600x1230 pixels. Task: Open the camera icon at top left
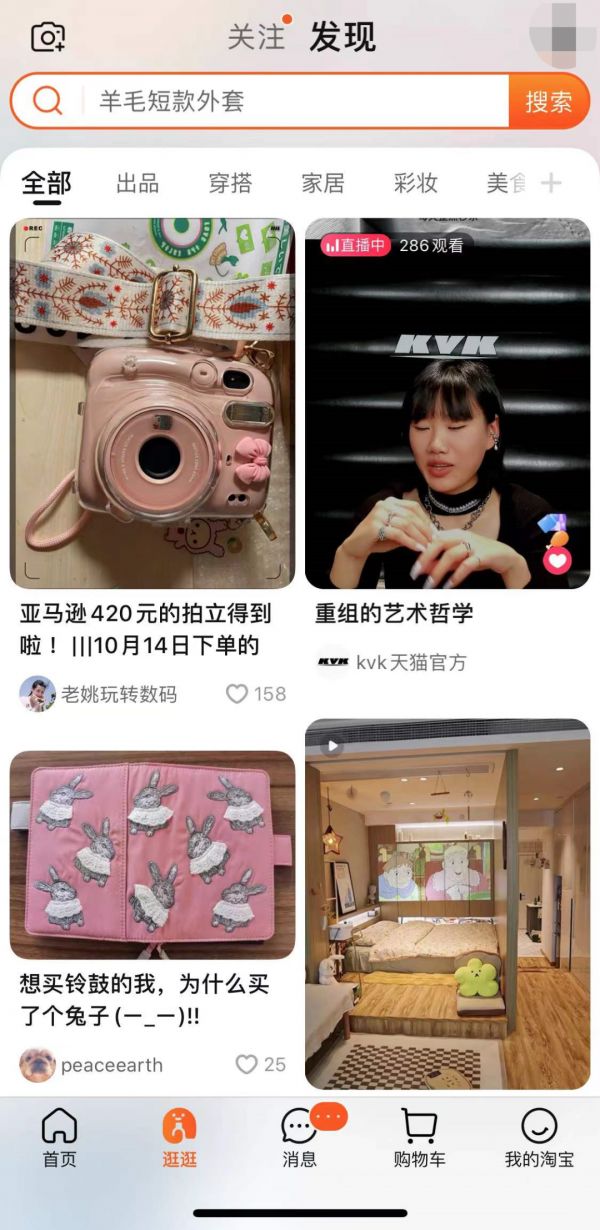tap(47, 37)
